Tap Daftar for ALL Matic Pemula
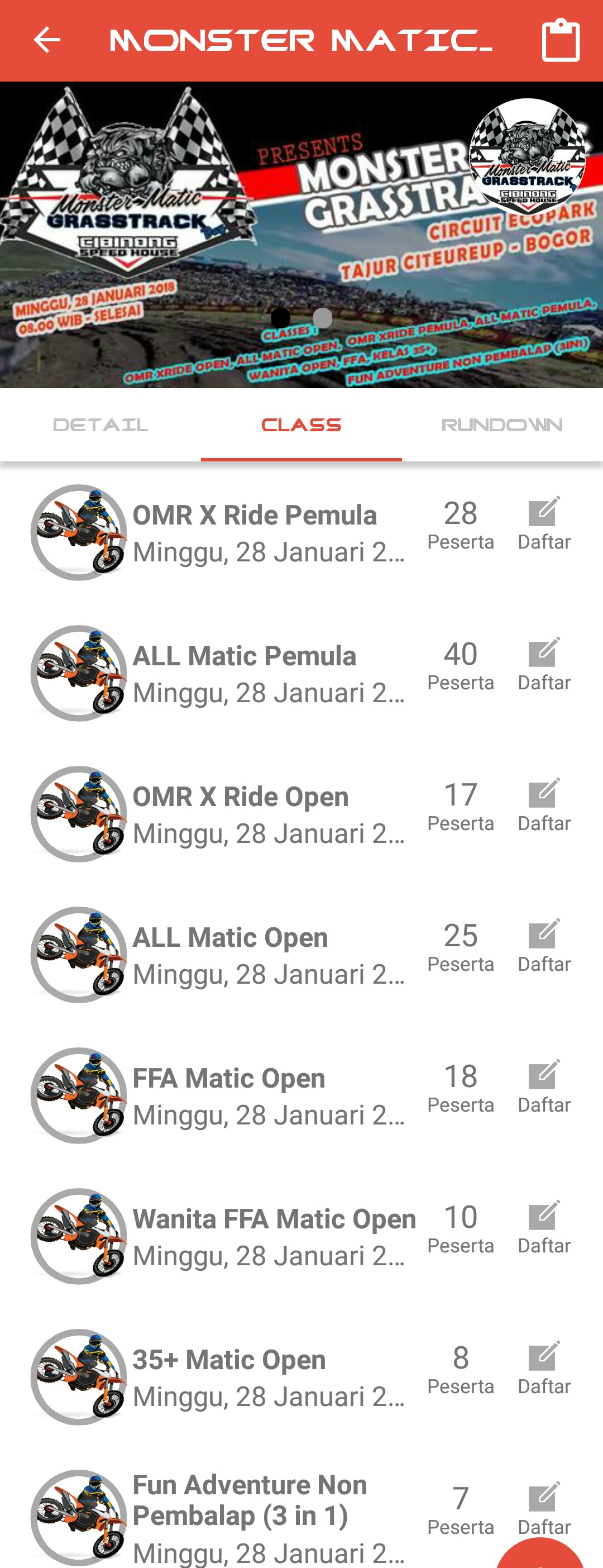Viewport: 603px width, 1568px height. coord(544,665)
